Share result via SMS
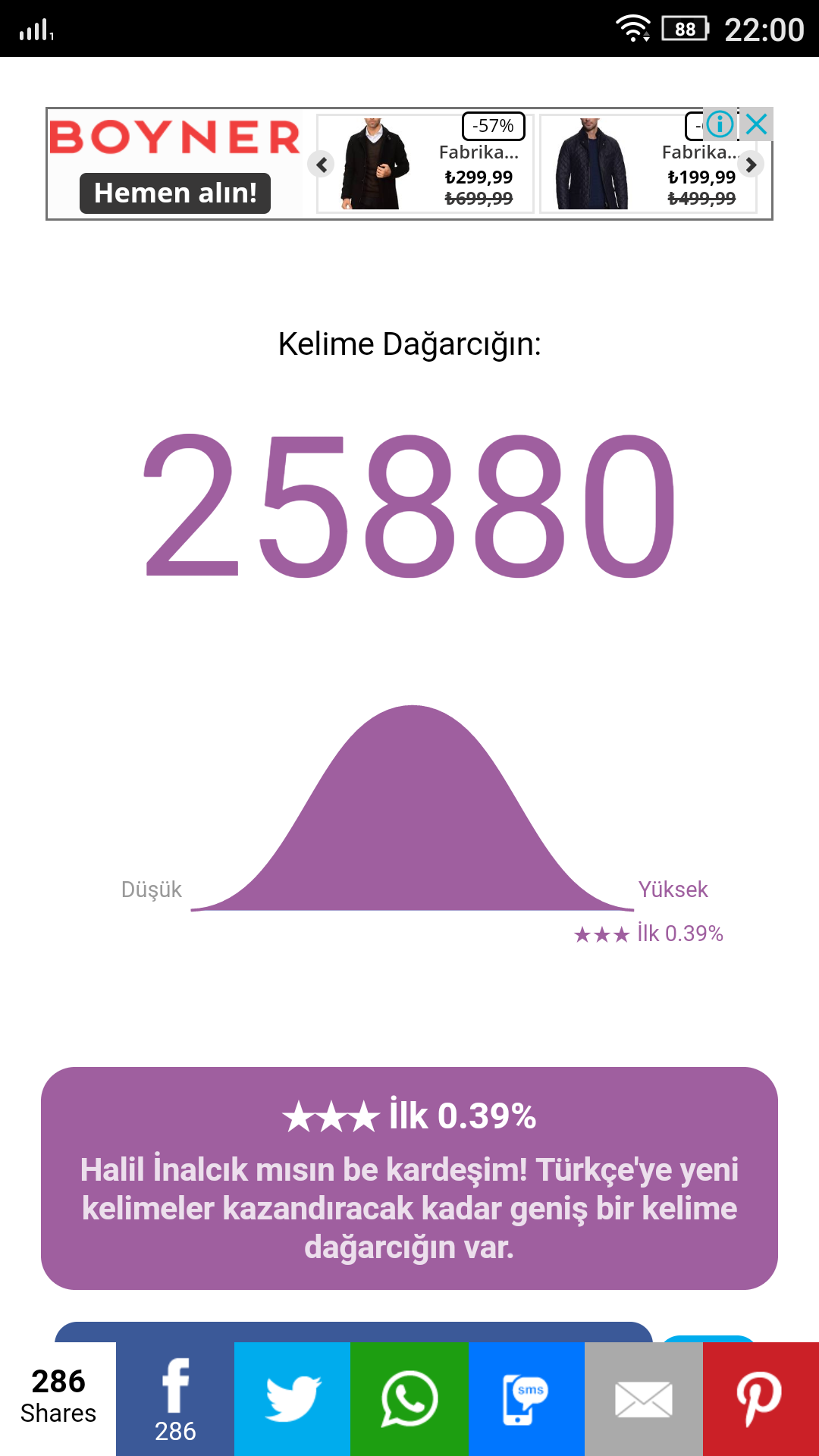Viewport: 819px width, 1456px height. click(526, 1399)
